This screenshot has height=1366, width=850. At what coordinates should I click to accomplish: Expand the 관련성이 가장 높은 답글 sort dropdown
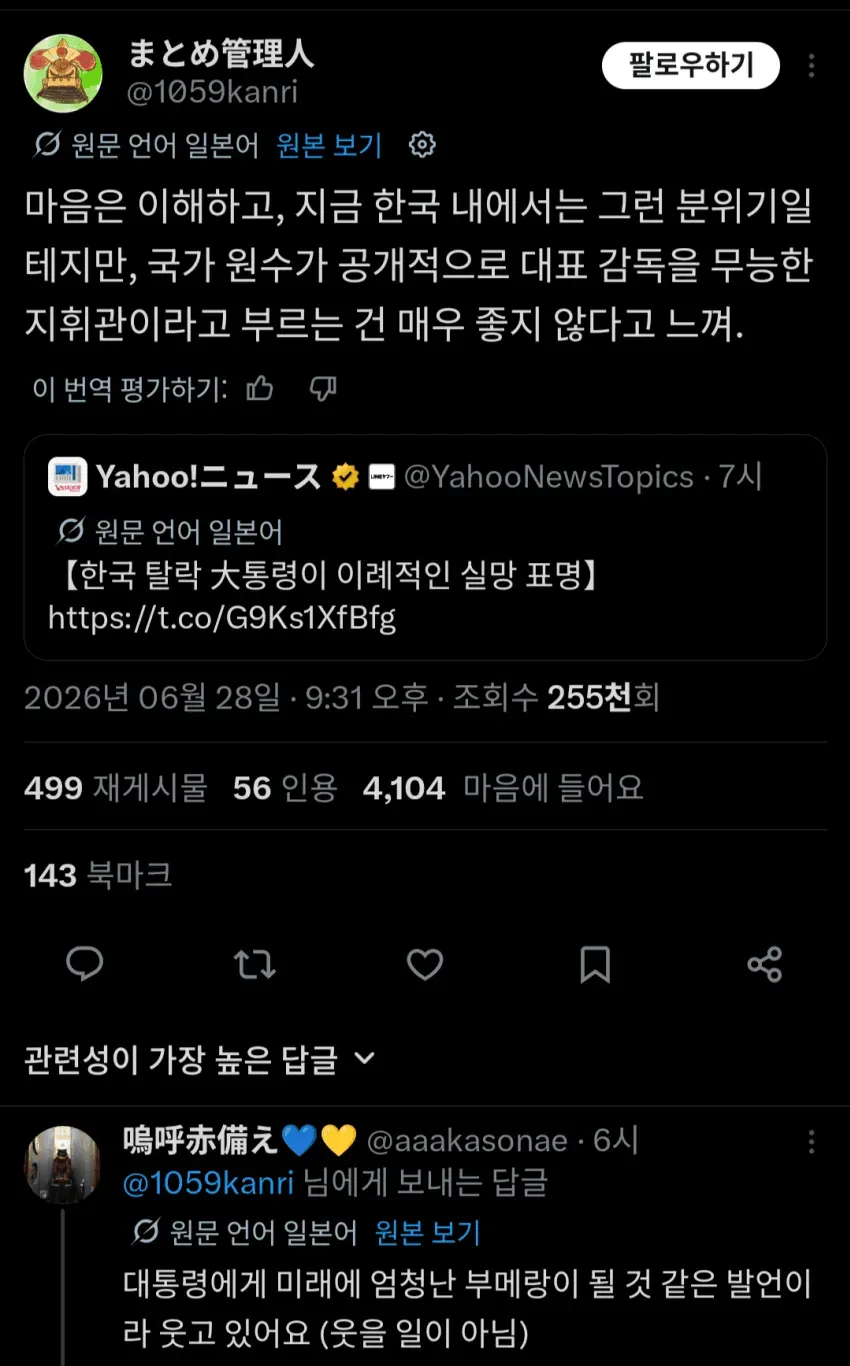(x=199, y=1058)
